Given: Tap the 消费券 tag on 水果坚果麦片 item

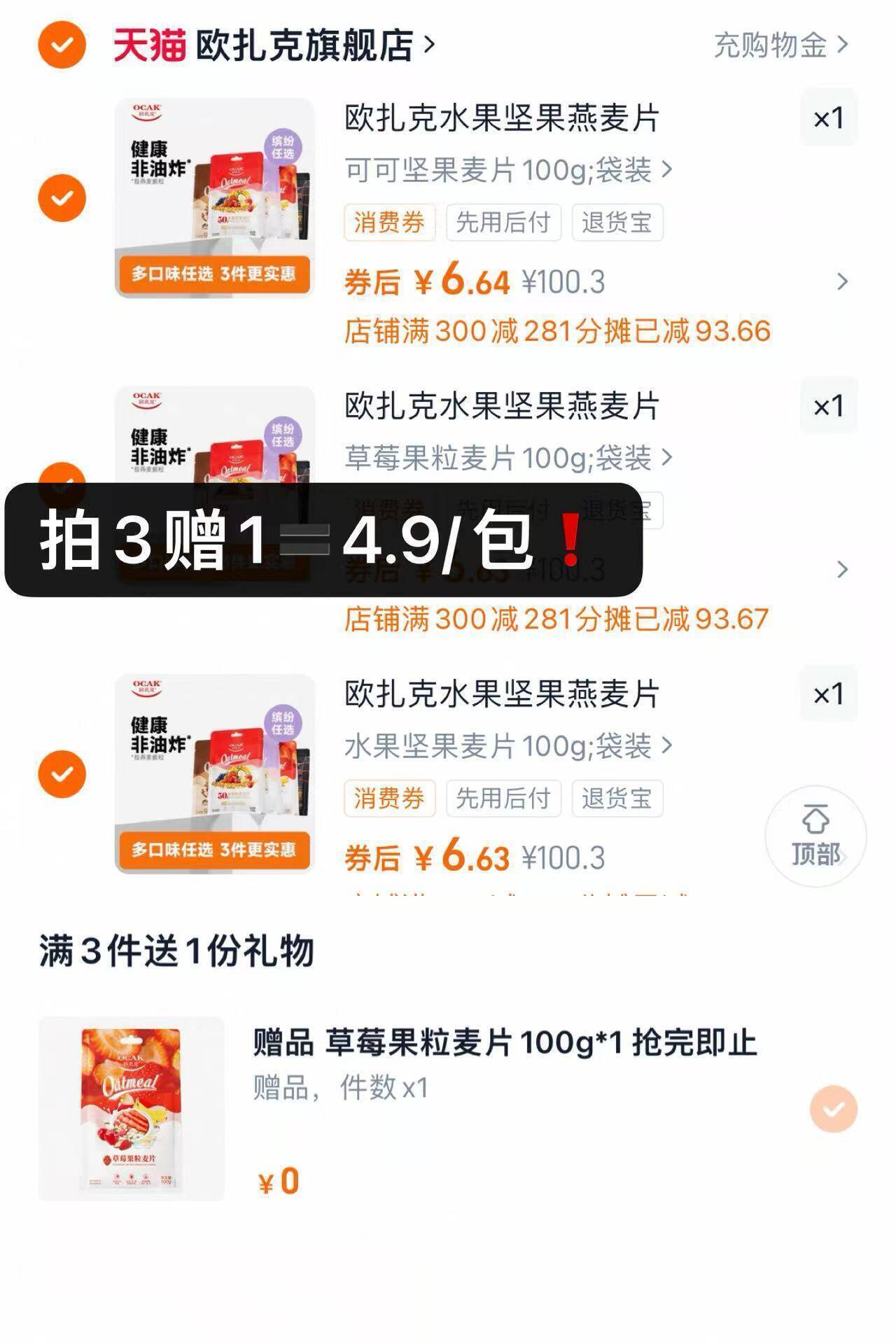Looking at the screenshot, I should [391, 798].
